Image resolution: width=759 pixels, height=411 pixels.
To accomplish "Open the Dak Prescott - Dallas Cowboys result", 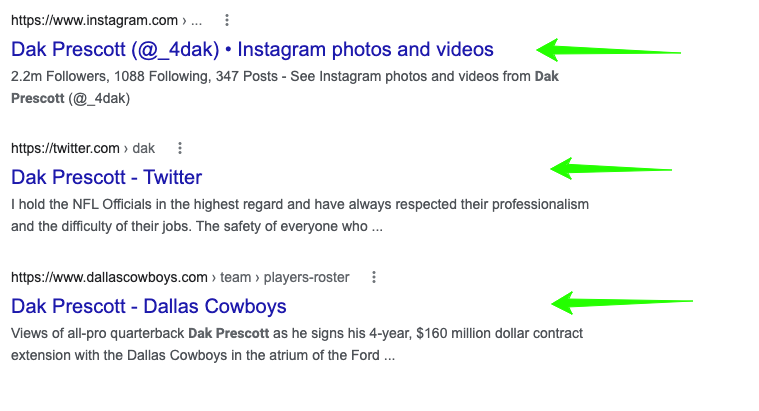I will point(148,306).
